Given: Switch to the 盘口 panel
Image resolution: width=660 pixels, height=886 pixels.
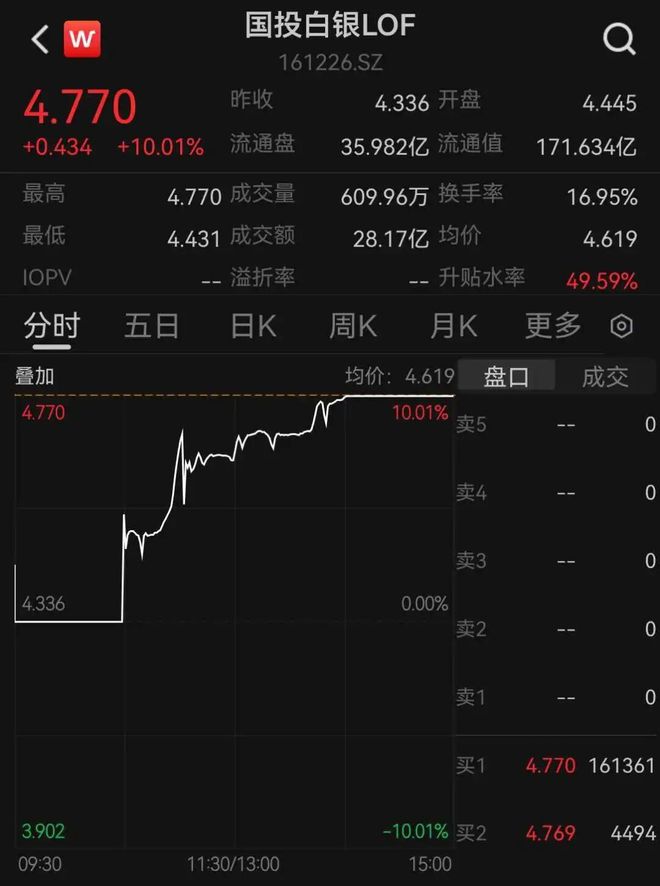Looking at the screenshot, I should point(506,376).
